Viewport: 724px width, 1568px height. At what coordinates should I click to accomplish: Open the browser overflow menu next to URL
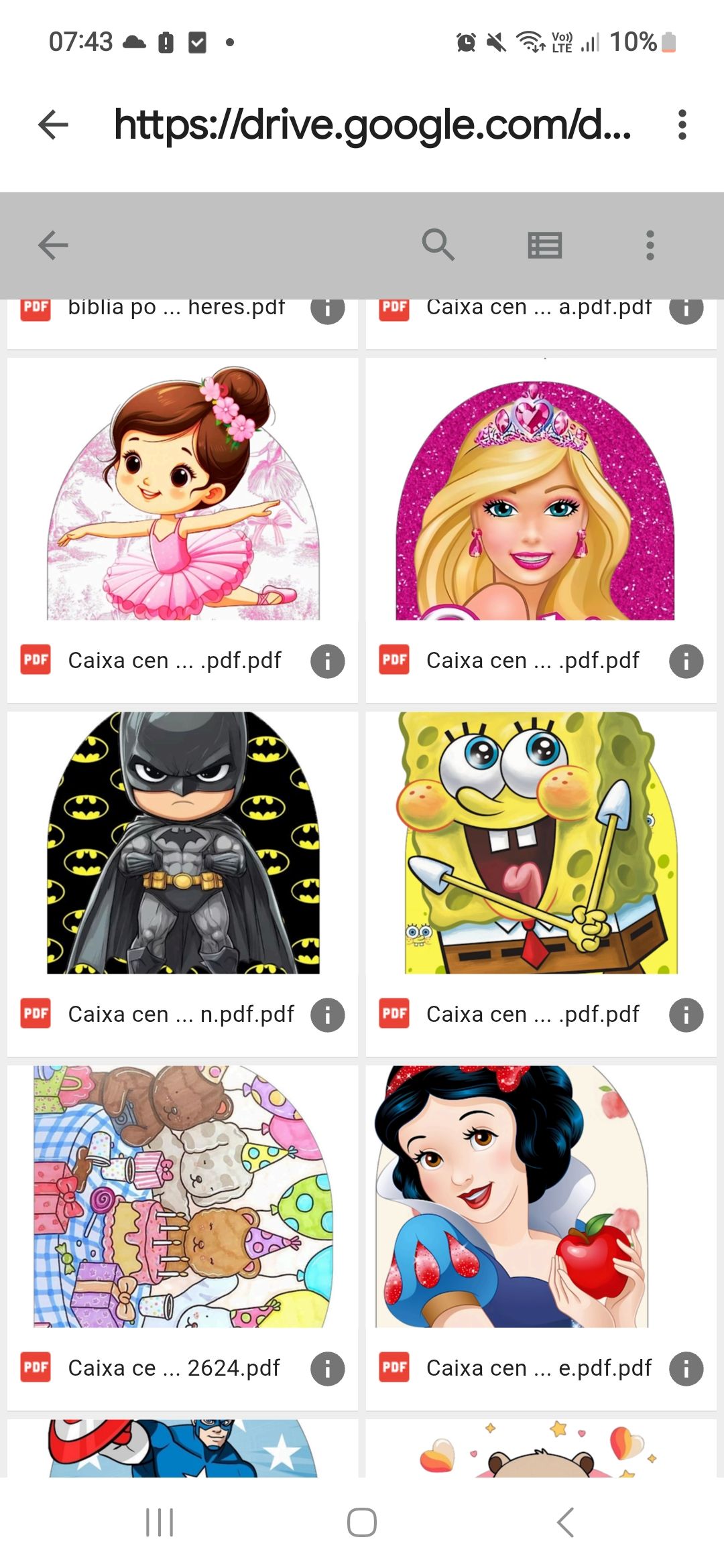point(682,125)
